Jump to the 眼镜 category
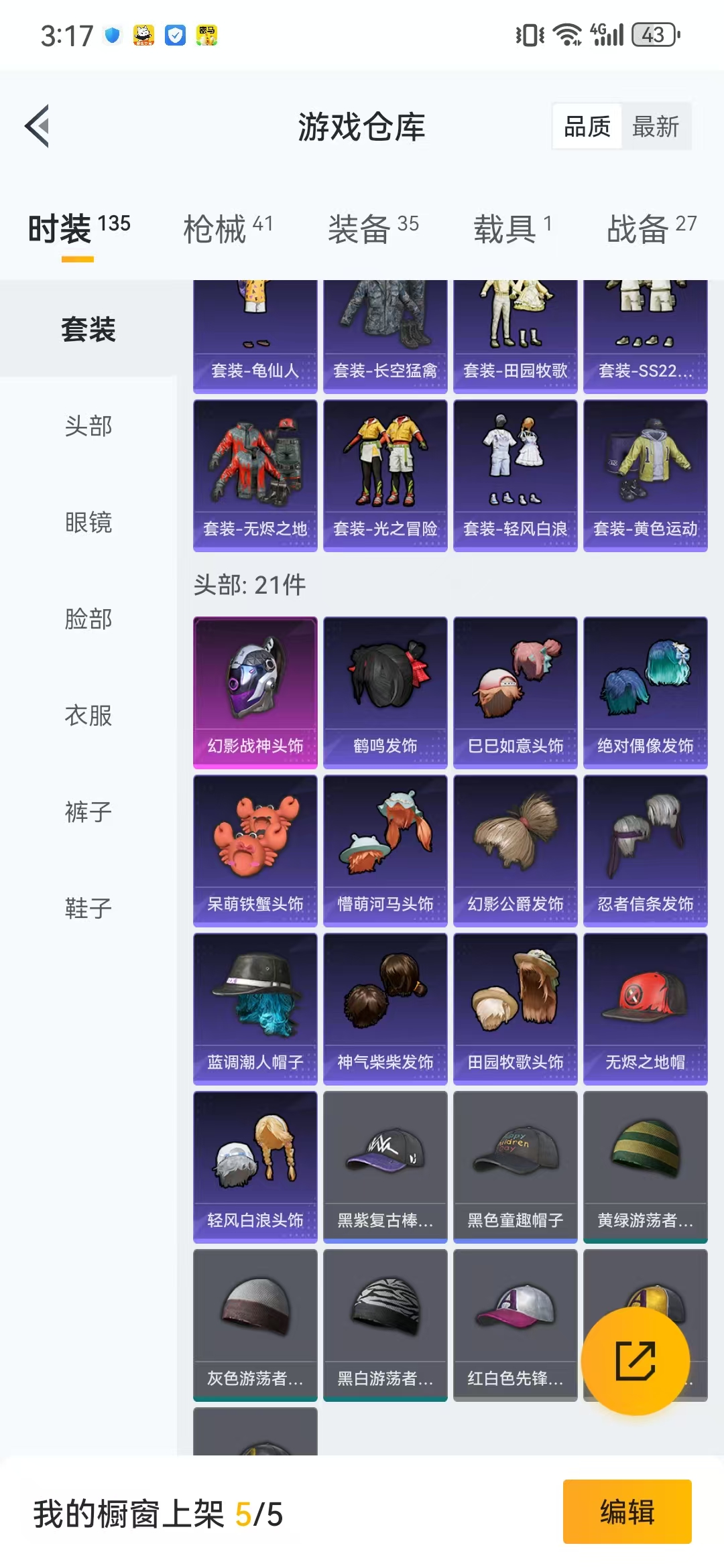 [88, 522]
